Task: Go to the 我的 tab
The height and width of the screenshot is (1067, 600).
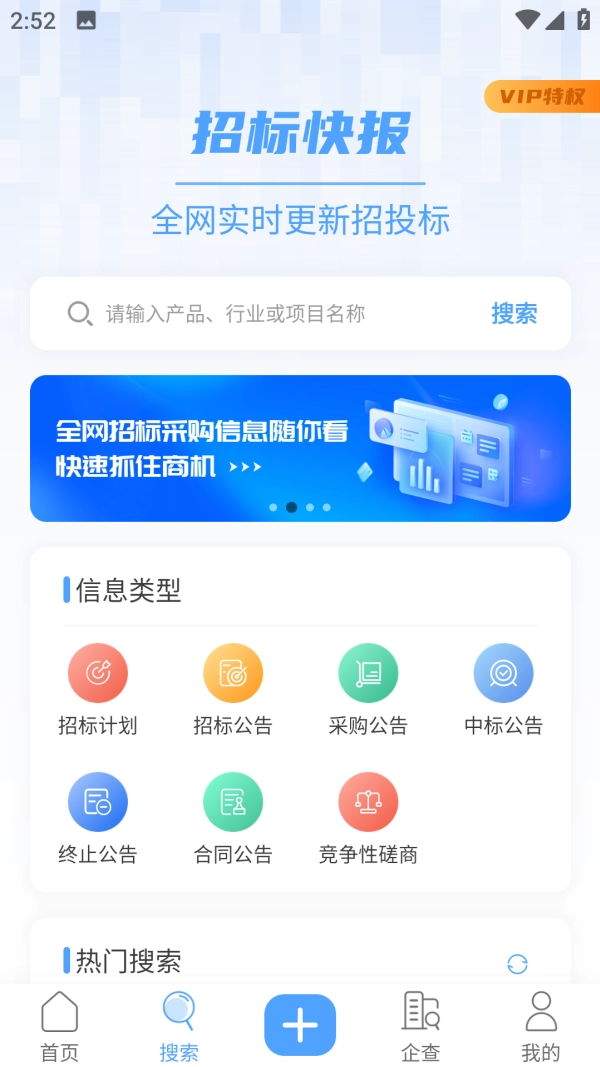Action: point(541,1026)
